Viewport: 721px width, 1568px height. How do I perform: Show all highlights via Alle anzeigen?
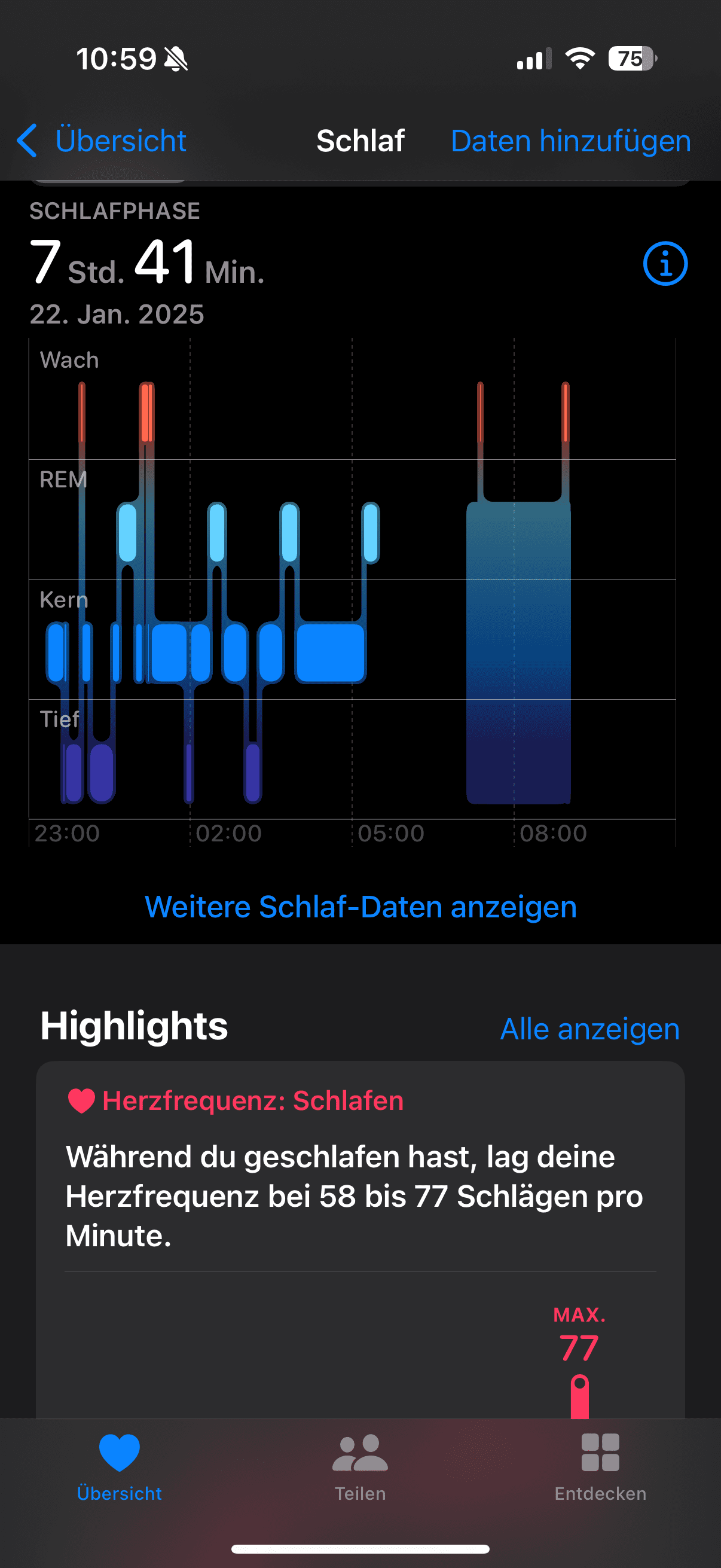tap(589, 1029)
